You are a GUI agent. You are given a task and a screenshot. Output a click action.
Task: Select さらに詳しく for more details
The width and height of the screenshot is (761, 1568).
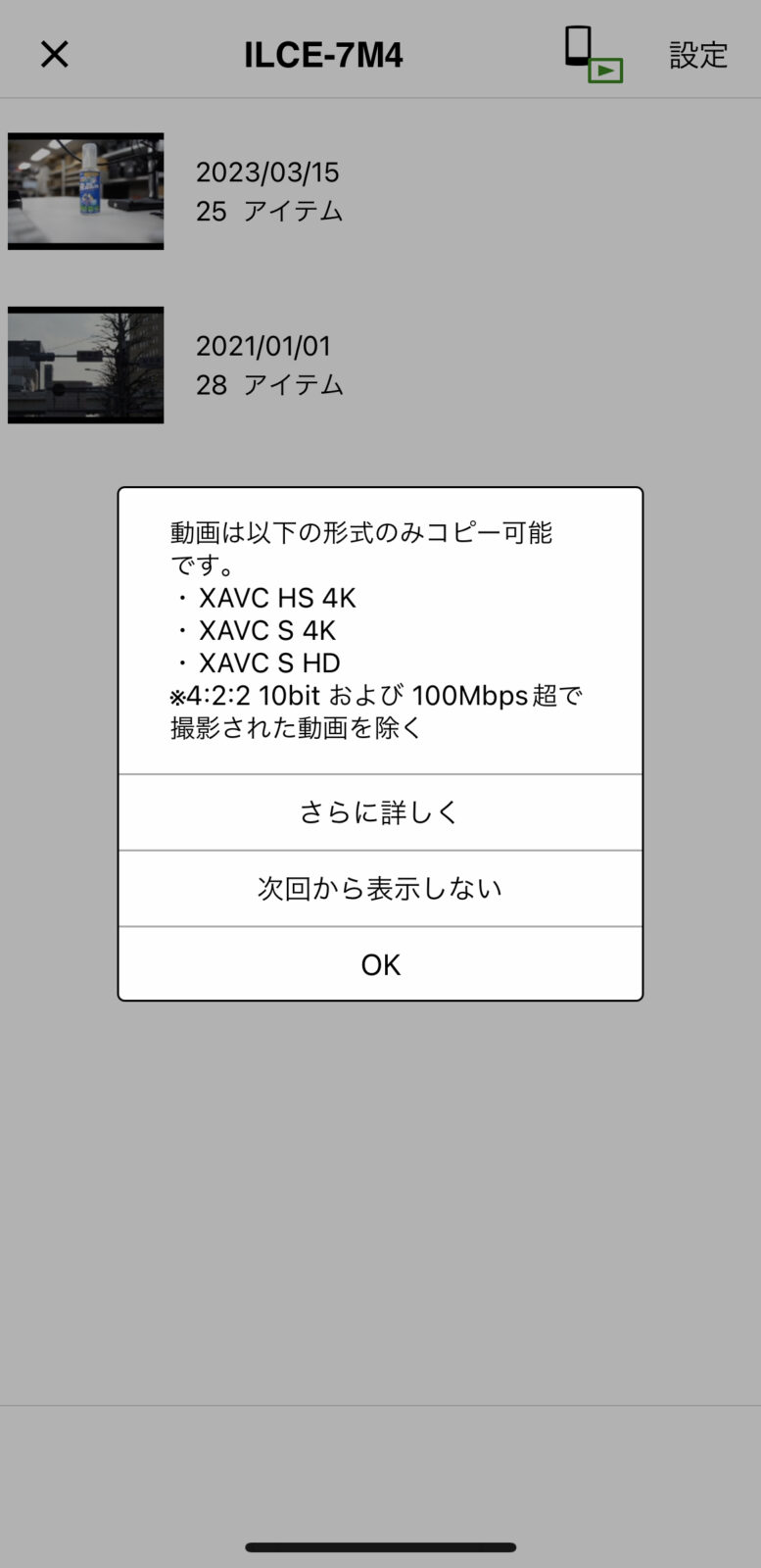380,812
